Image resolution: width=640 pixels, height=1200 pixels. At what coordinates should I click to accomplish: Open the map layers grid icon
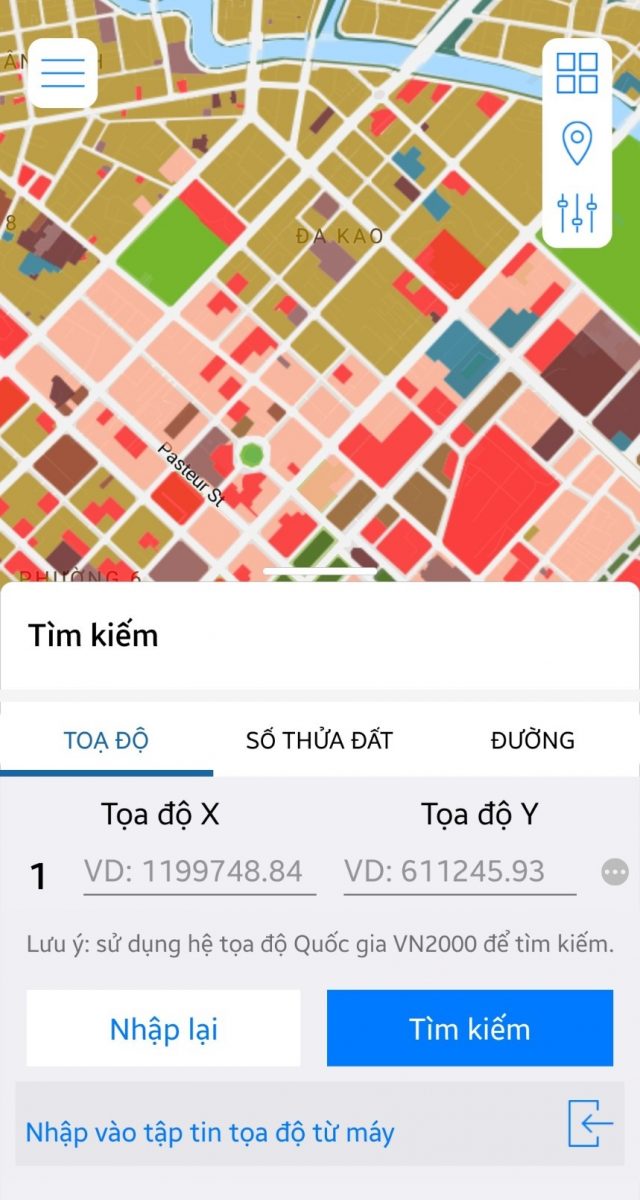577,73
